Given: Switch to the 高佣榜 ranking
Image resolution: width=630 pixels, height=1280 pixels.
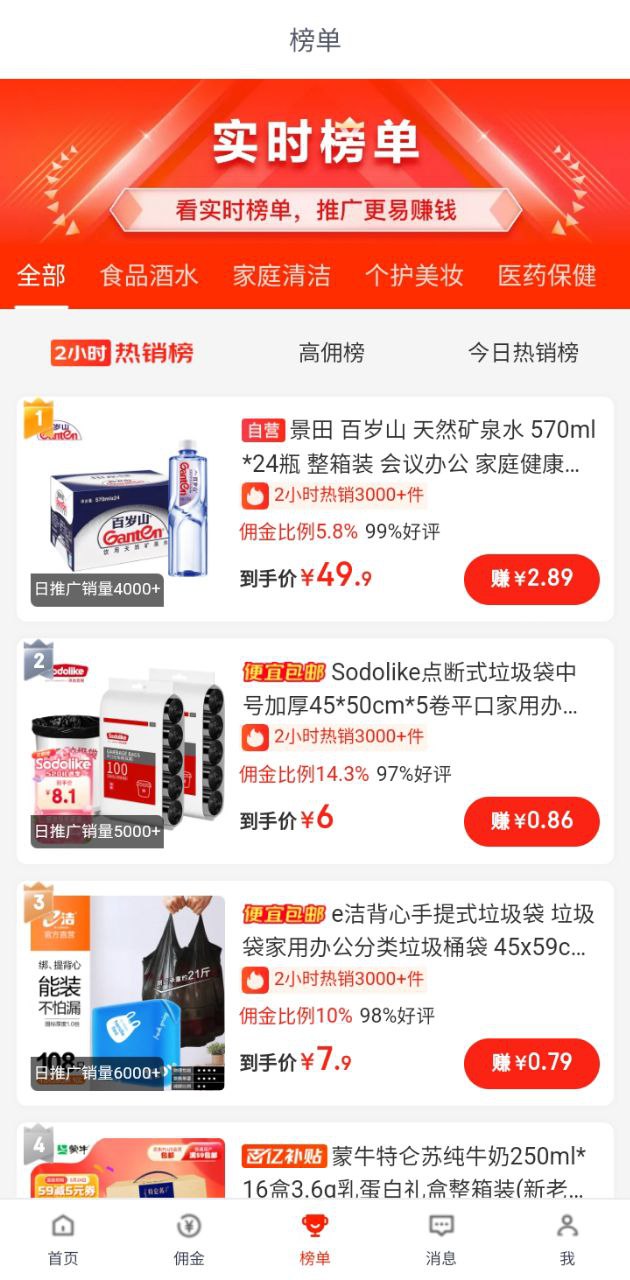Looking at the screenshot, I should coord(331,353).
